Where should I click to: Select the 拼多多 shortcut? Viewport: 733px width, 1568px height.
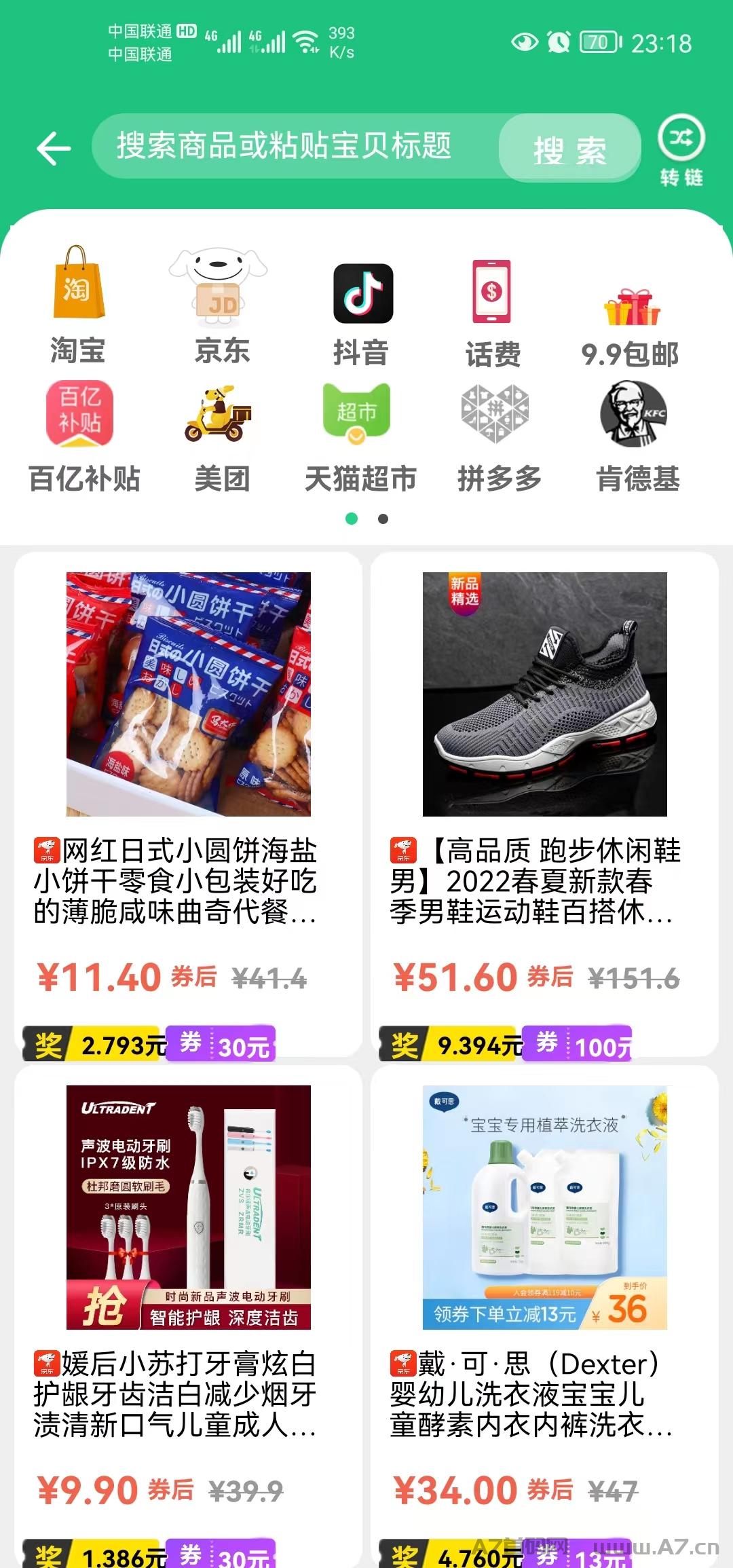point(497,436)
